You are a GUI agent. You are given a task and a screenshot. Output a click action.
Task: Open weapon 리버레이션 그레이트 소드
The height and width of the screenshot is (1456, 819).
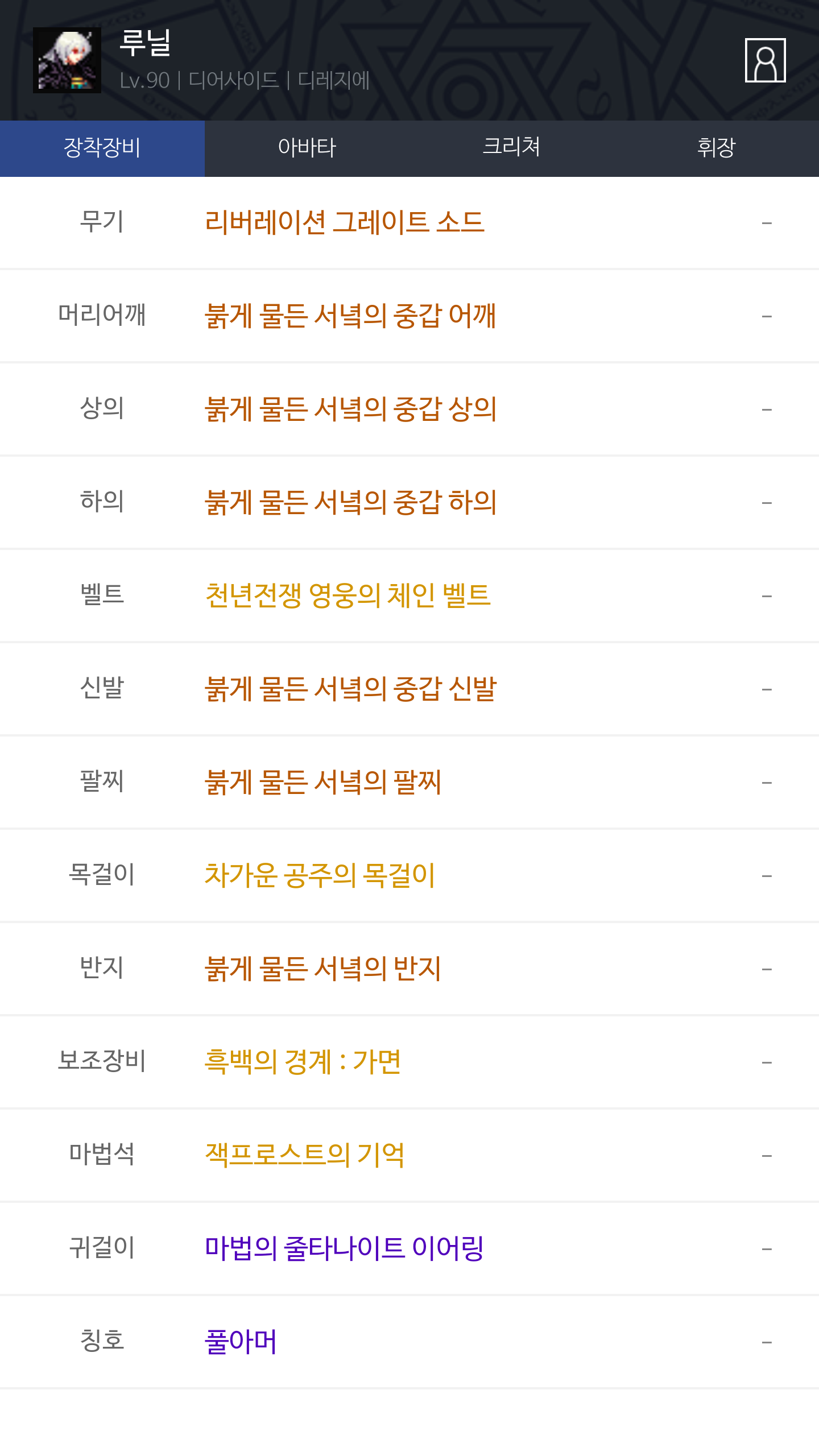345,222
